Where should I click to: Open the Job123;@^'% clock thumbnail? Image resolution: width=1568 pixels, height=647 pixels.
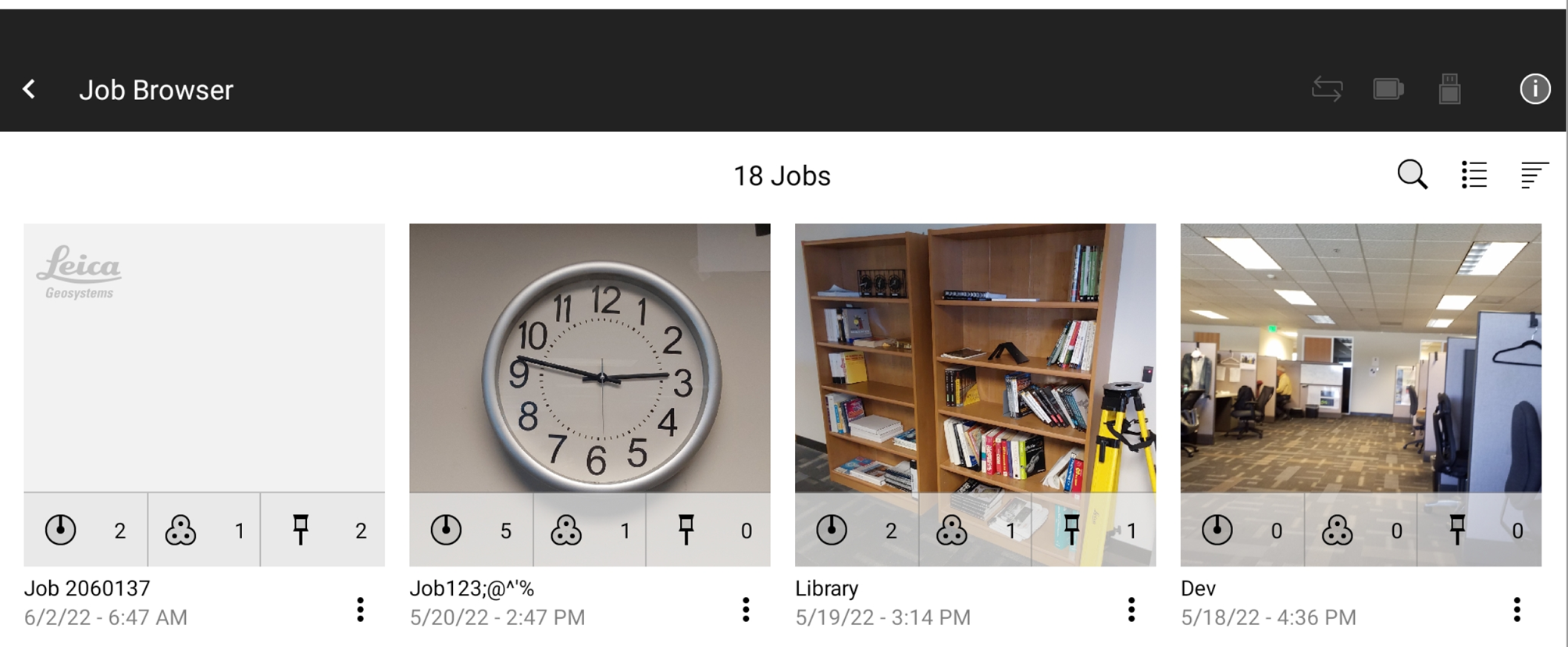pos(590,359)
